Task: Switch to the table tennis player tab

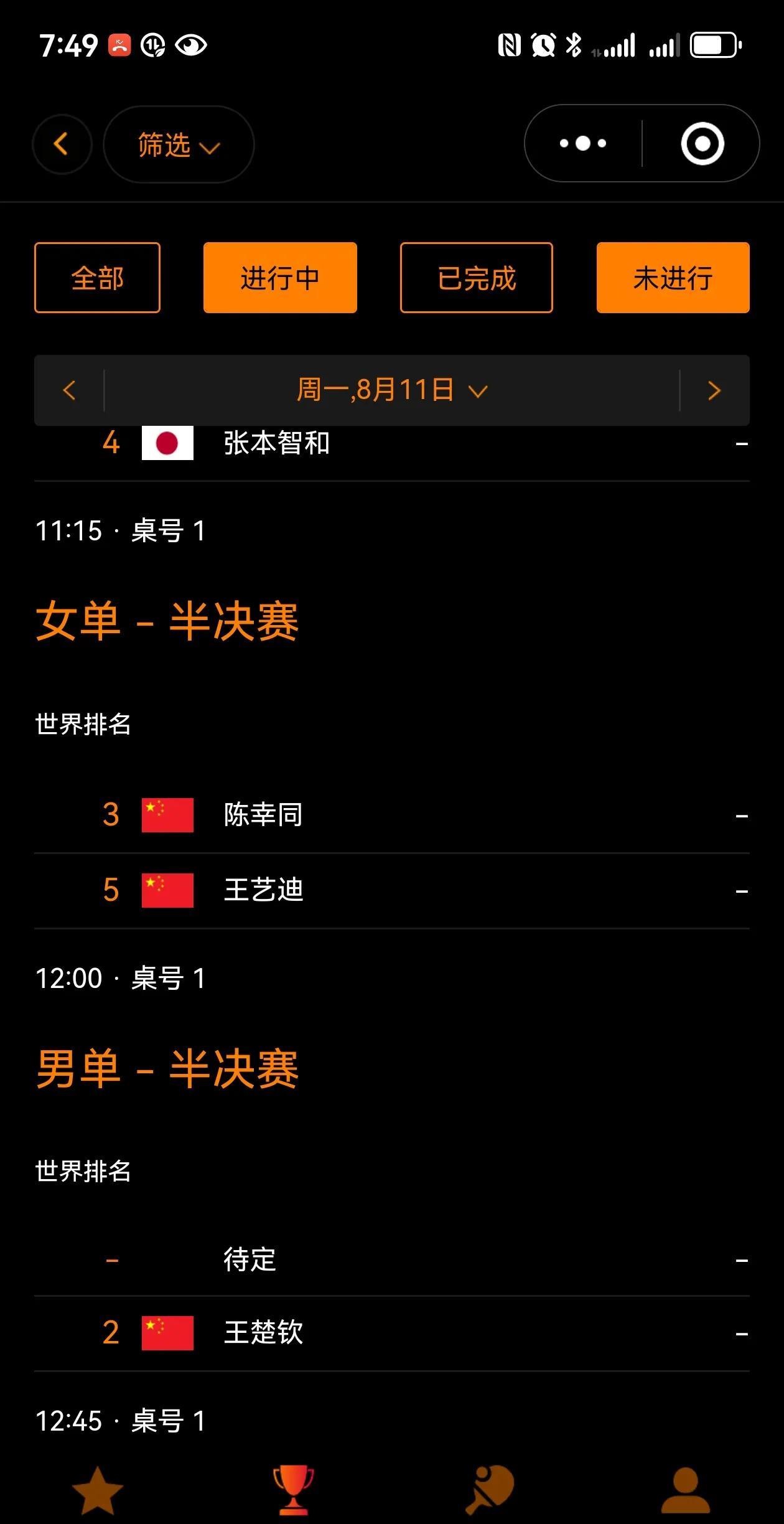Action: (x=490, y=1490)
